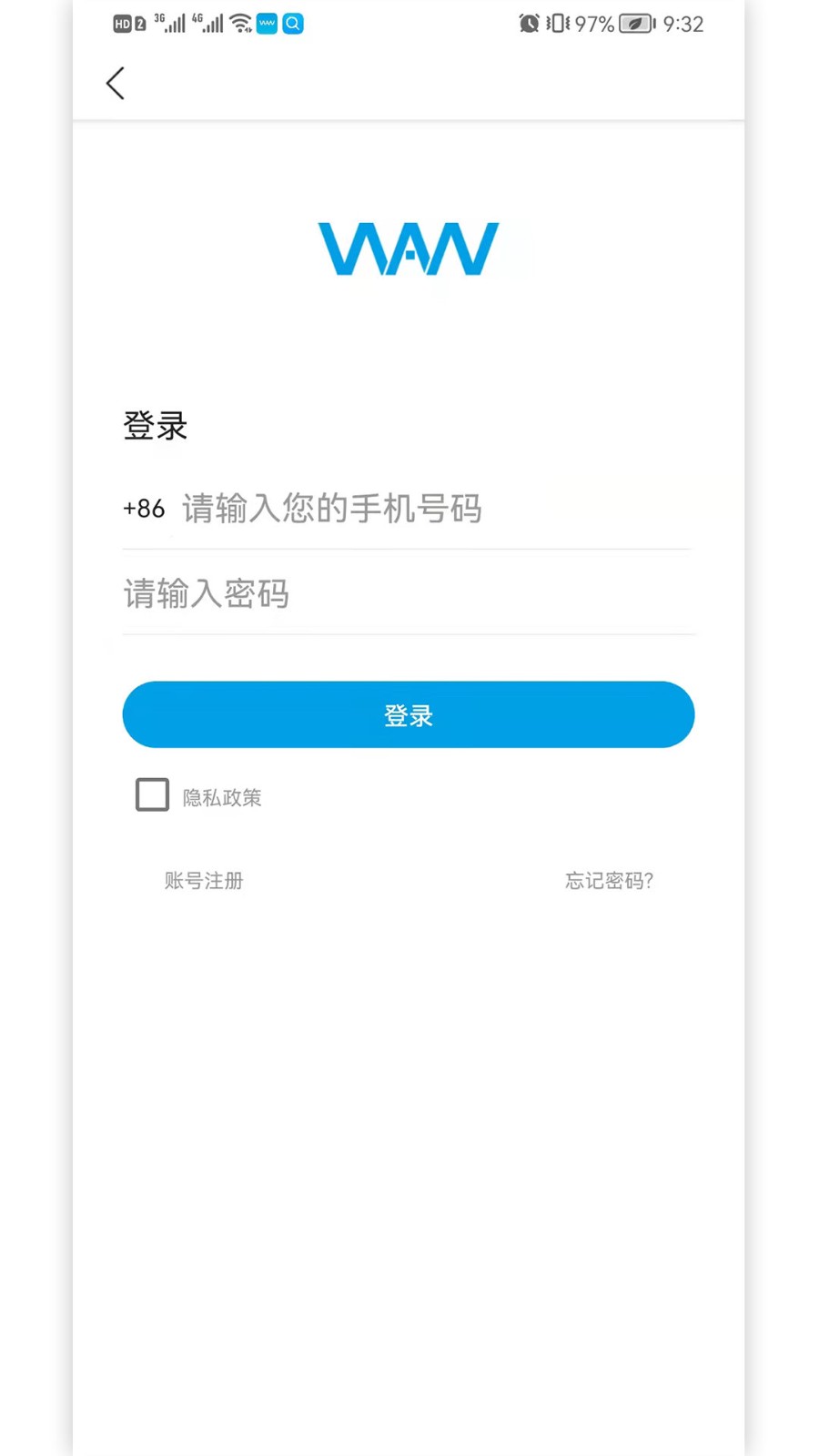
Task: Tap the alarm clock icon in status bar
Action: tap(529, 23)
